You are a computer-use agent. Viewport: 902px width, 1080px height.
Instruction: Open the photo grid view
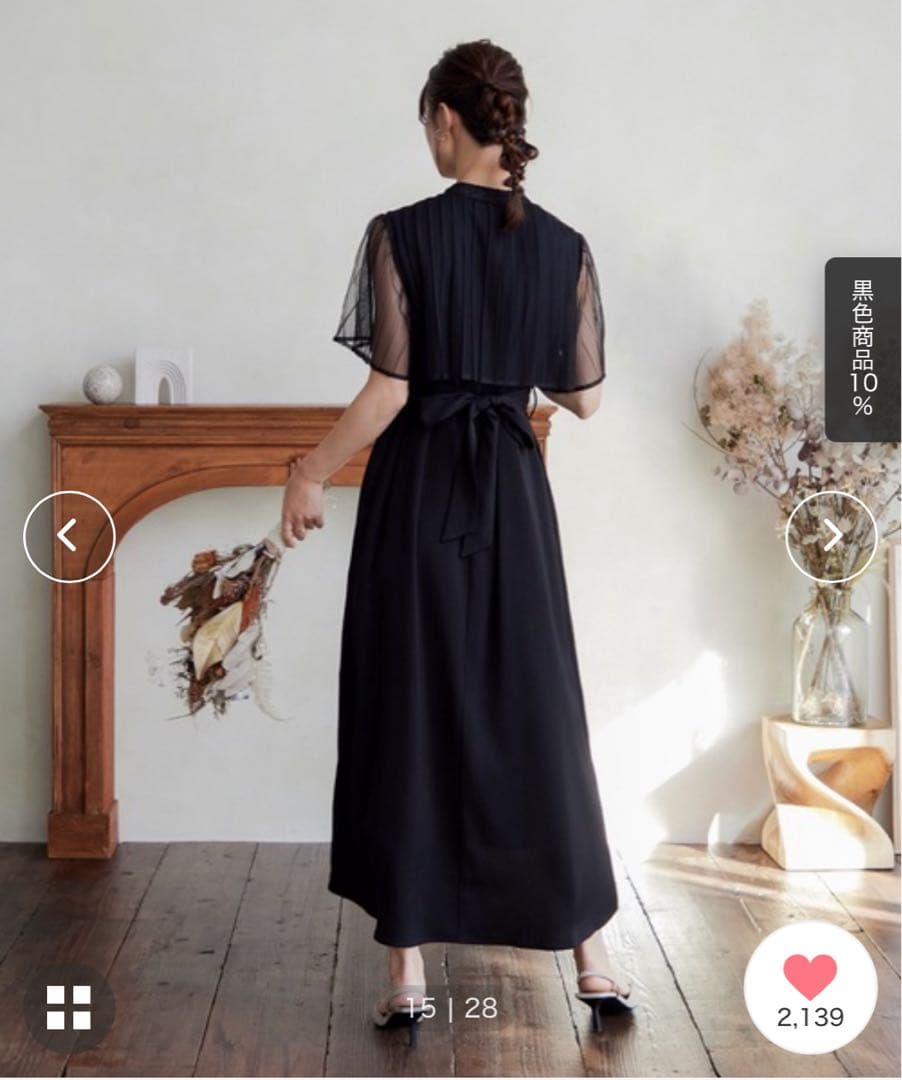[69, 1007]
